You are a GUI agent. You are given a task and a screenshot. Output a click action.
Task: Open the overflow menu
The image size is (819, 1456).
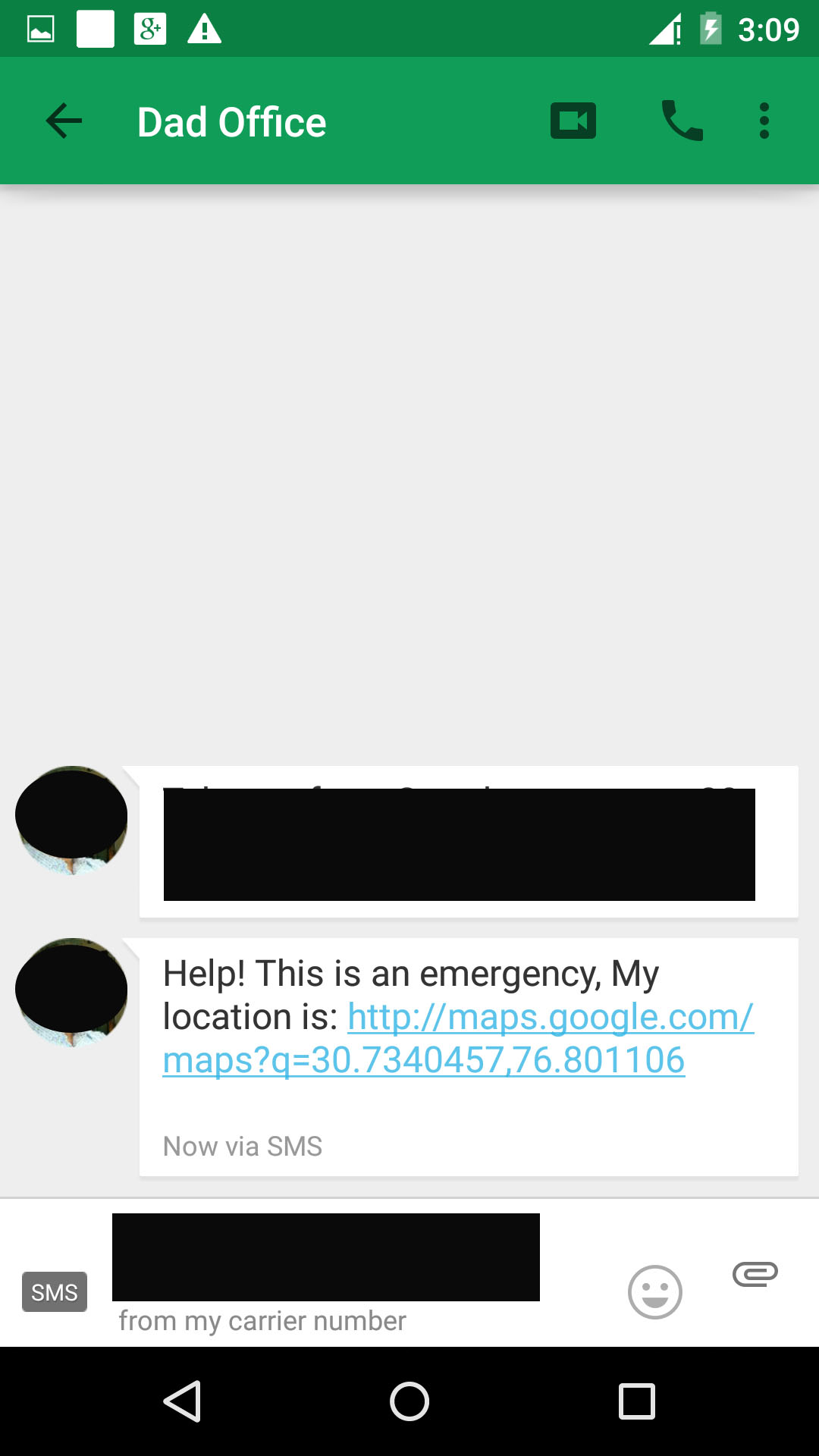[x=763, y=120]
